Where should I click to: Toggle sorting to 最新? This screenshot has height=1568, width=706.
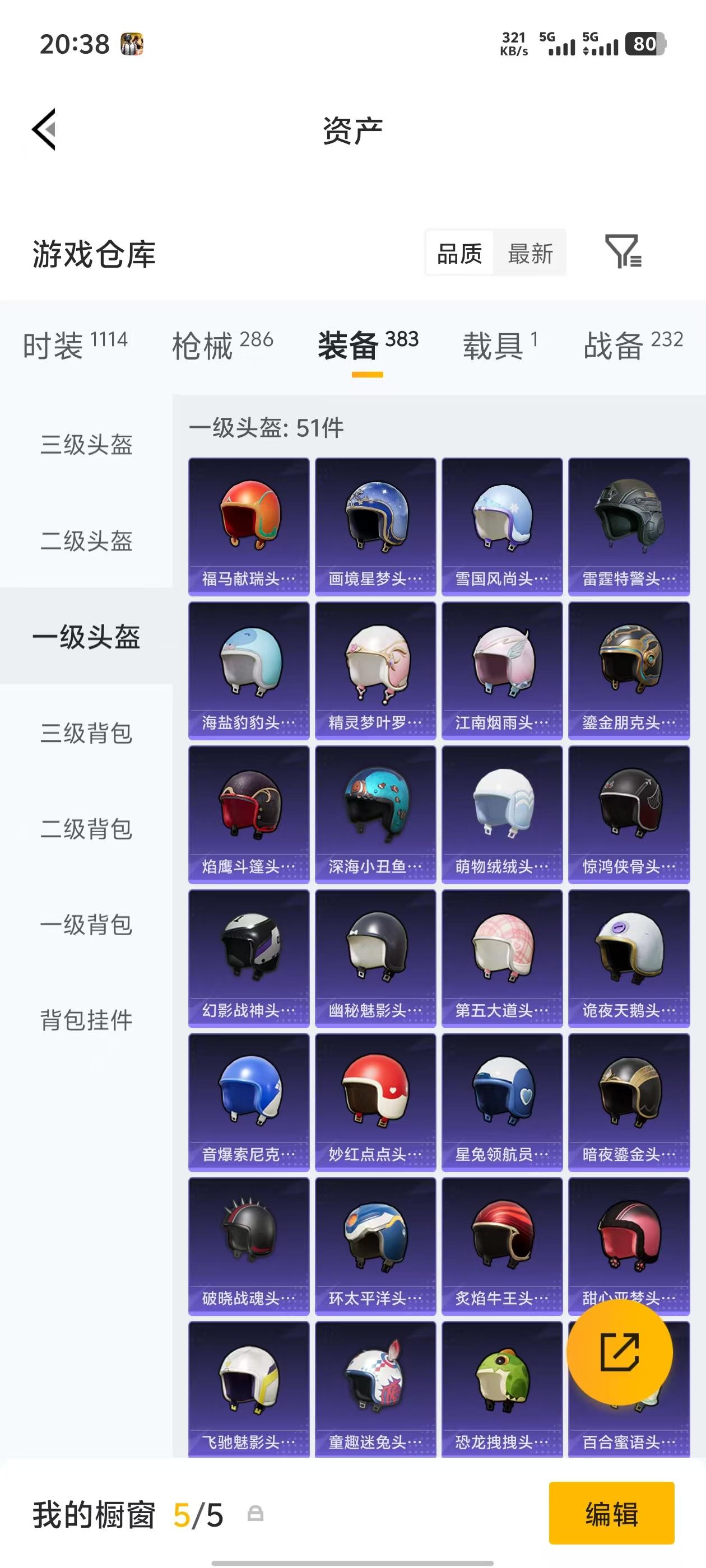tap(530, 253)
